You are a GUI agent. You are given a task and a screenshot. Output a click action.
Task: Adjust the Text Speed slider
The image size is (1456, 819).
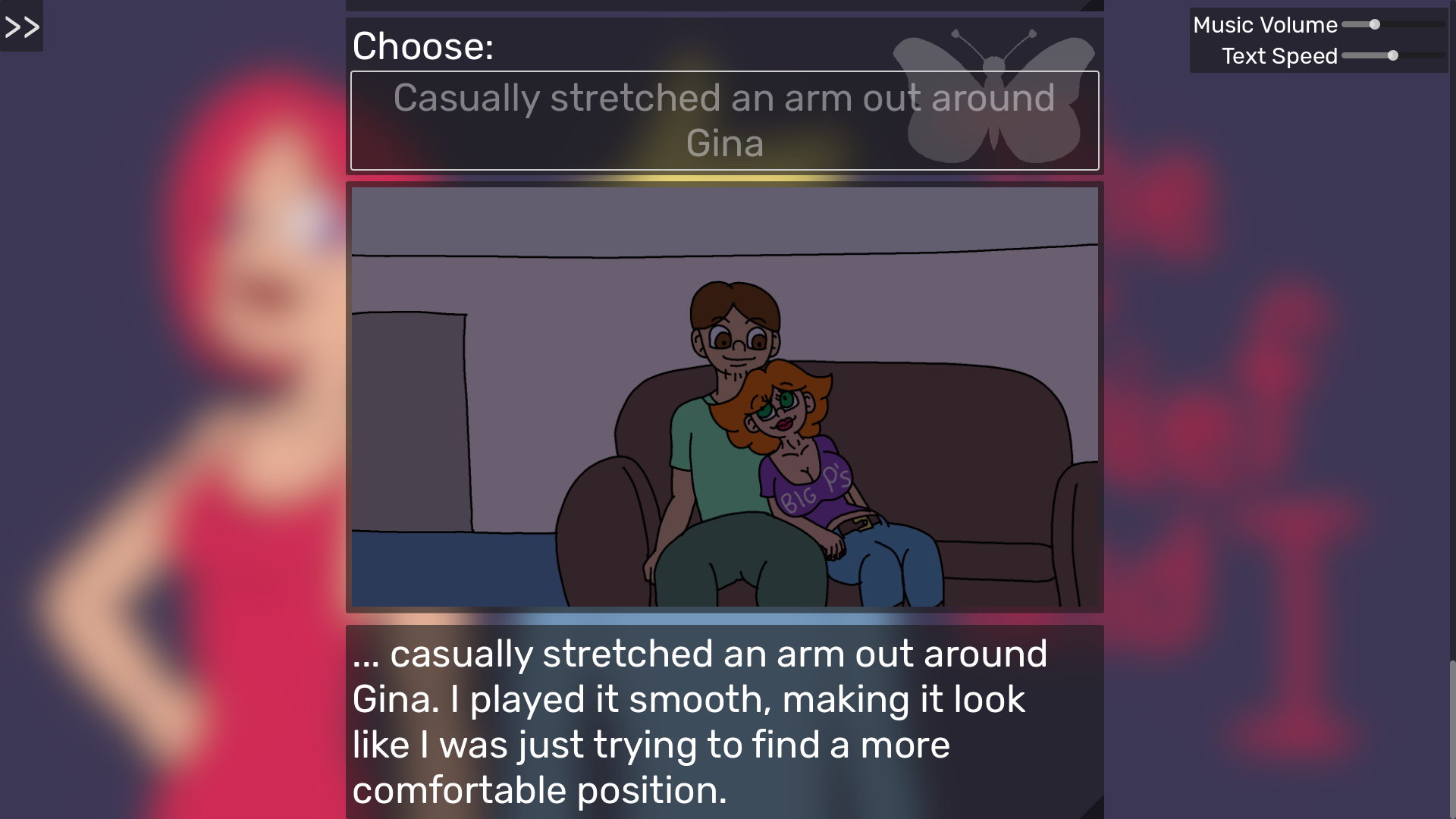click(x=1392, y=55)
